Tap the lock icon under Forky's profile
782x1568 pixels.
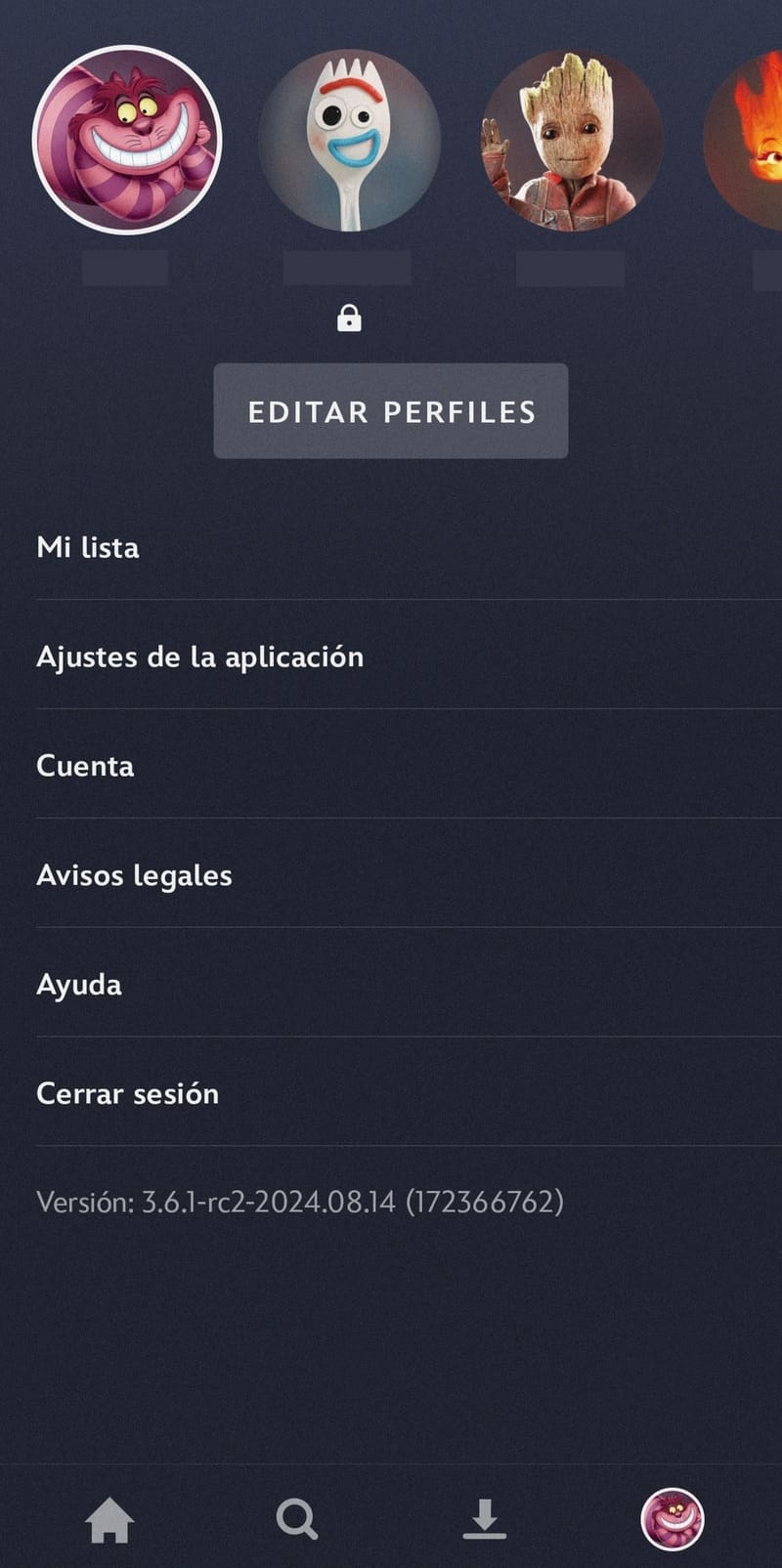click(349, 317)
